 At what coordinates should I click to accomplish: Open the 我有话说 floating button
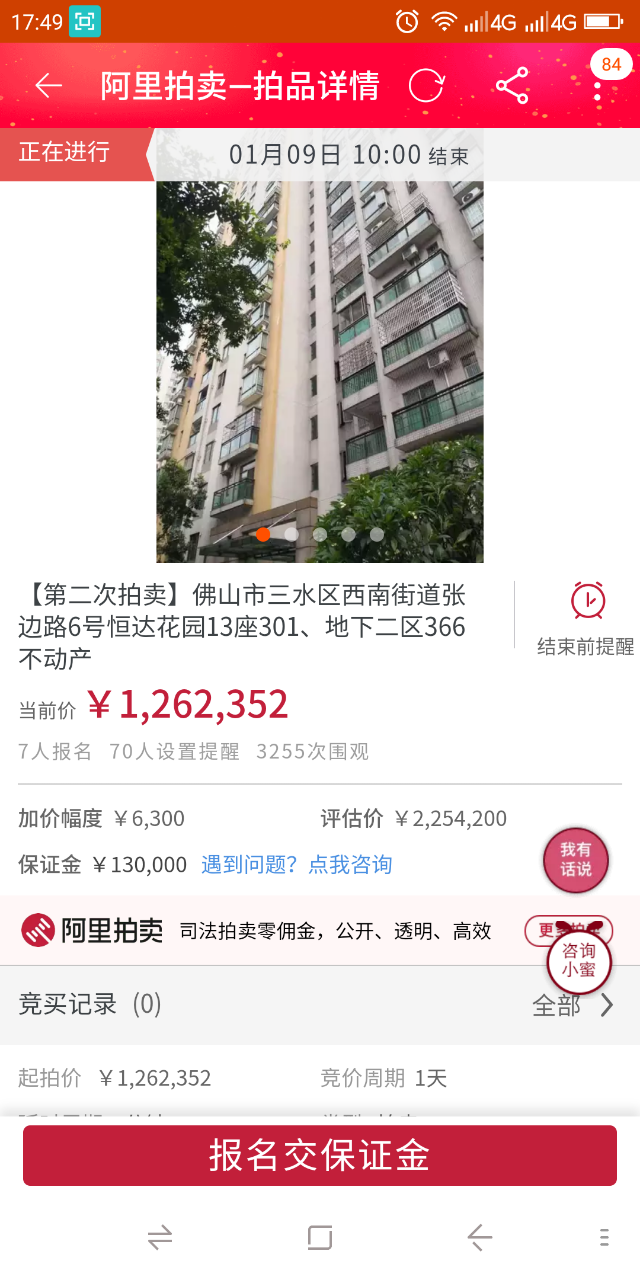tap(576, 860)
